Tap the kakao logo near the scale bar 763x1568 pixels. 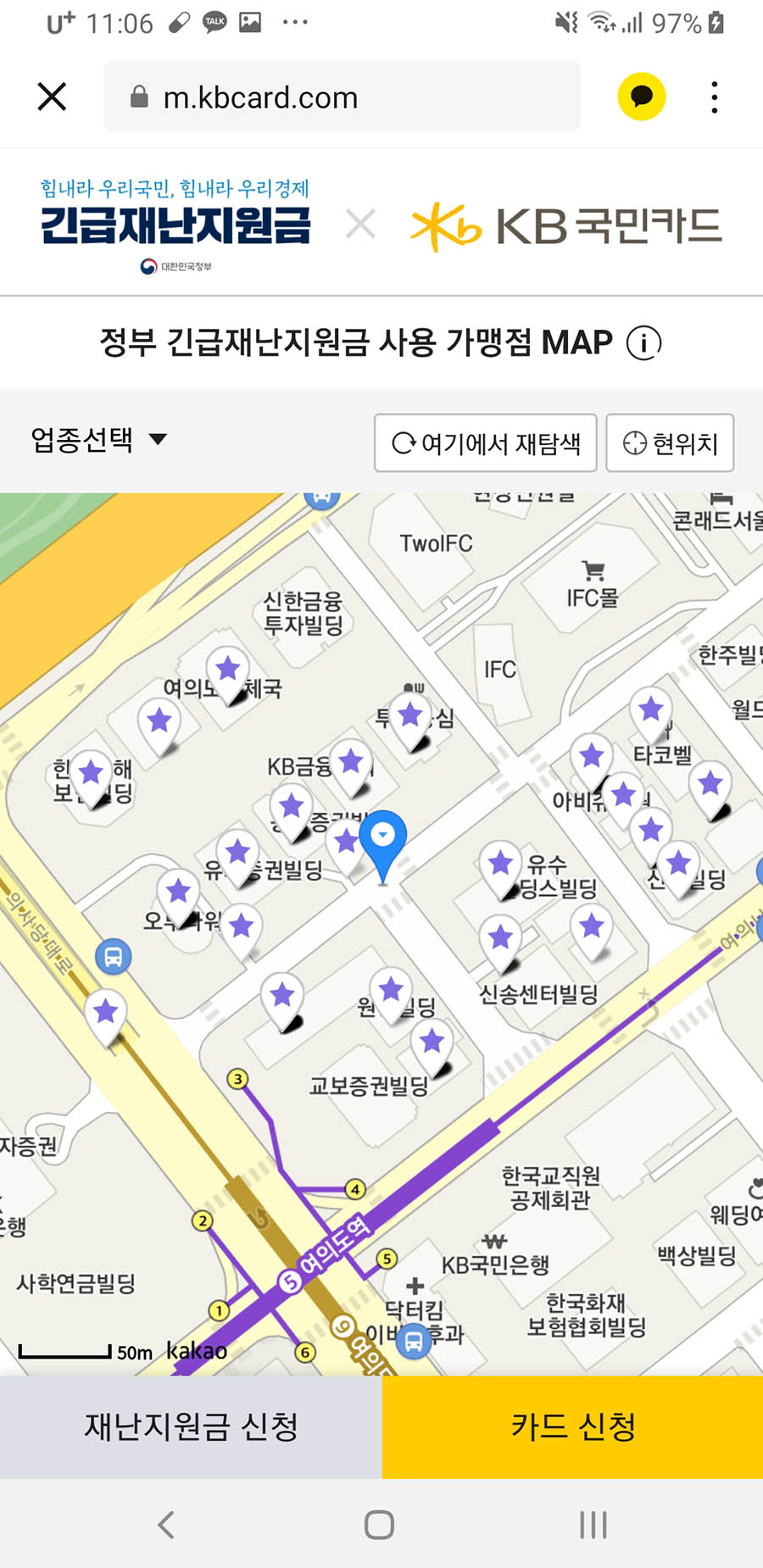[x=196, y=1352]
